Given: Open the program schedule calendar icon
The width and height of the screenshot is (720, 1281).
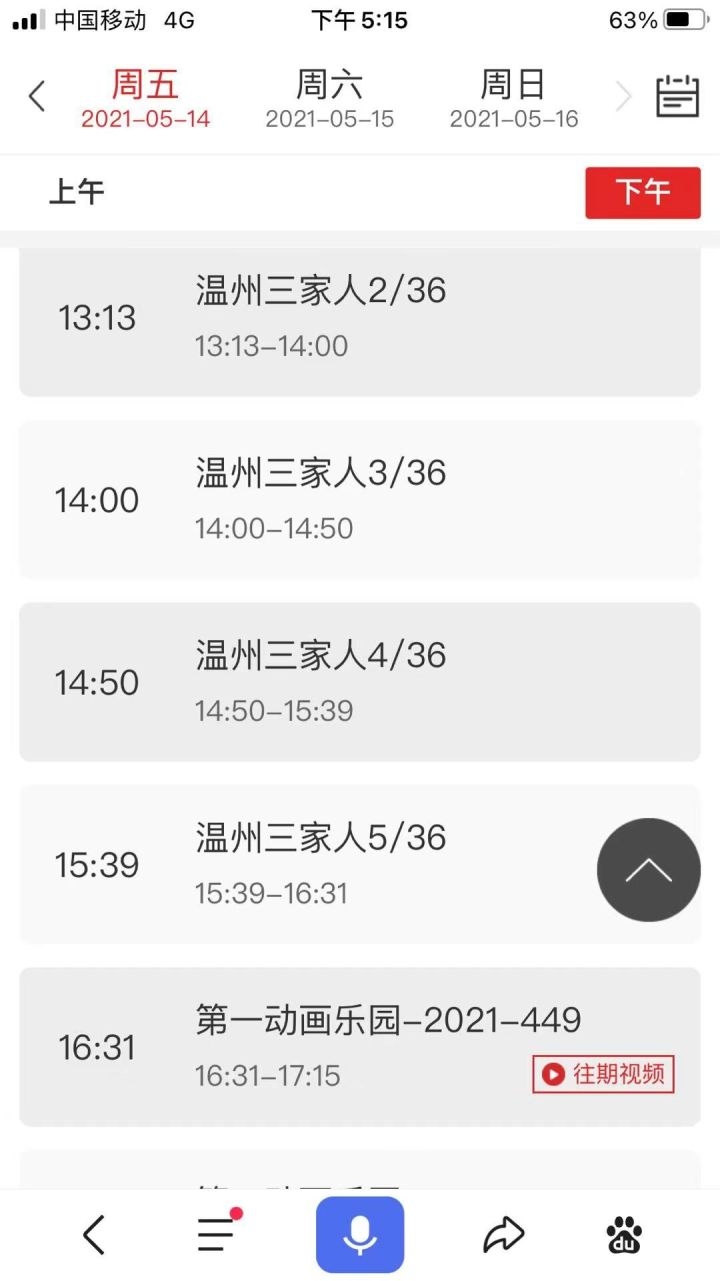Looking at the screenshot, I should [678, 97].
